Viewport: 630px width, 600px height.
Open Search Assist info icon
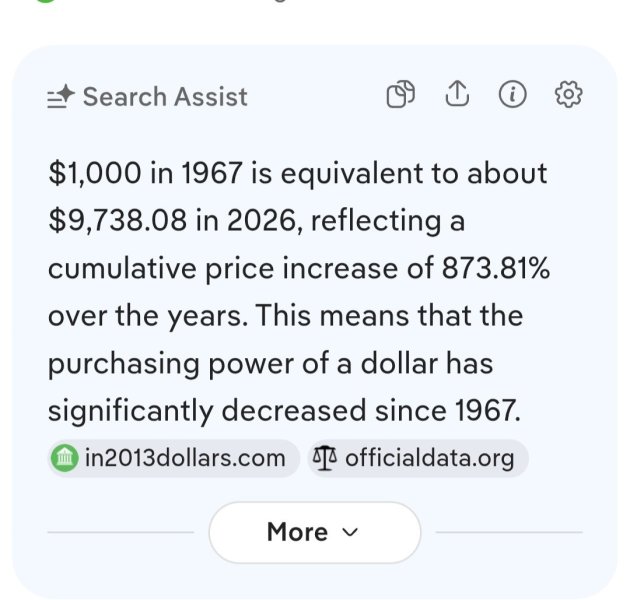512,95
